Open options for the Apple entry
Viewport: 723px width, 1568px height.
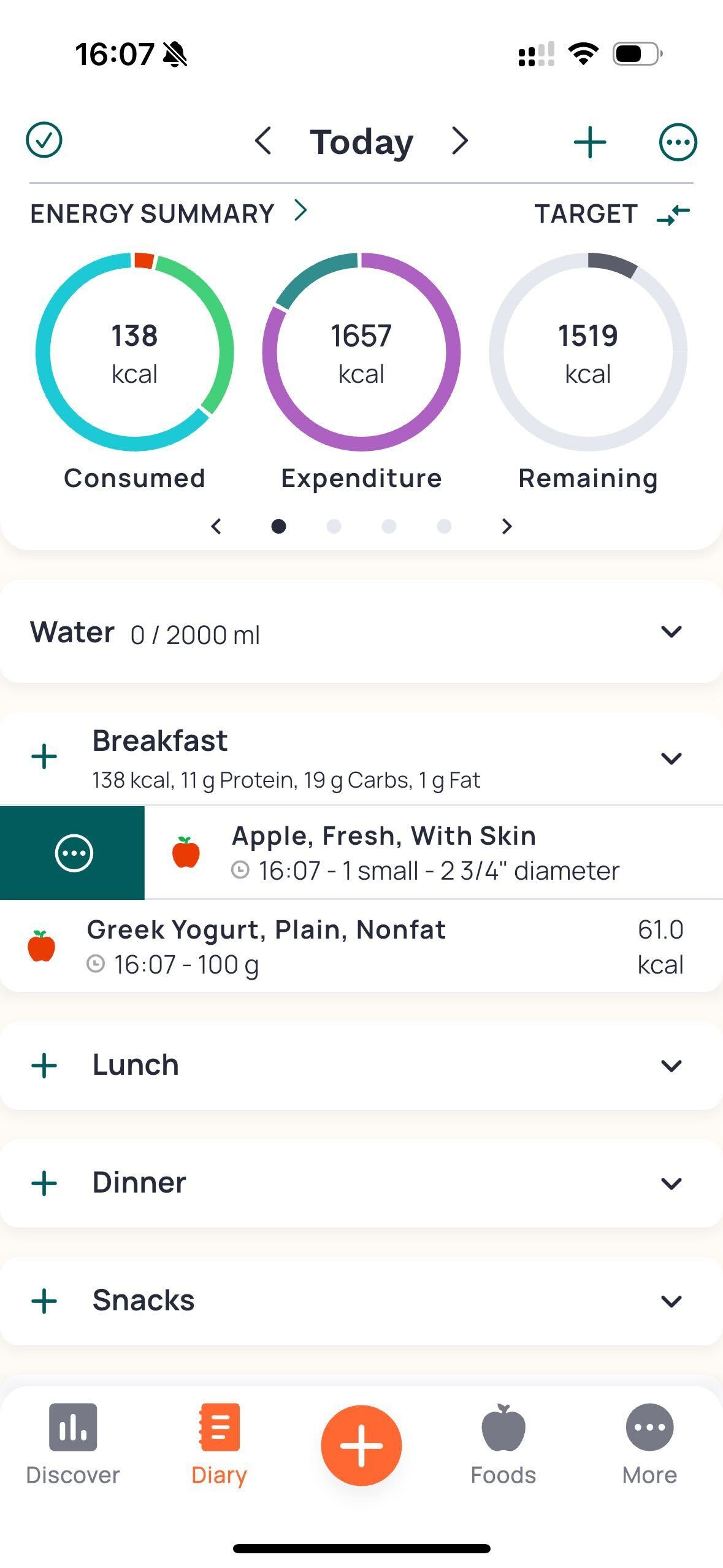click(72, 853)
